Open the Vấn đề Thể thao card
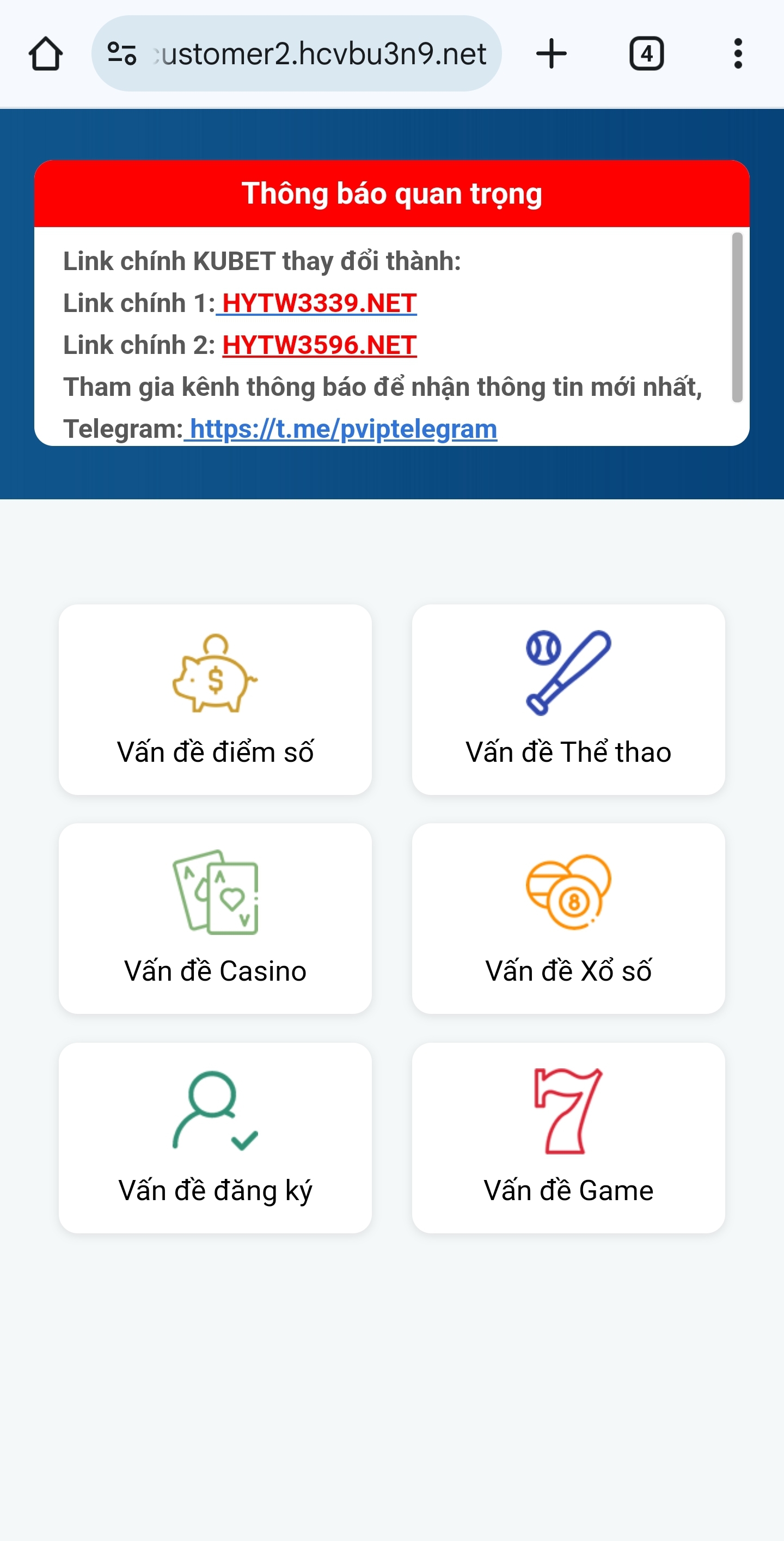The image size is (784, 1541). click(568, 699)
